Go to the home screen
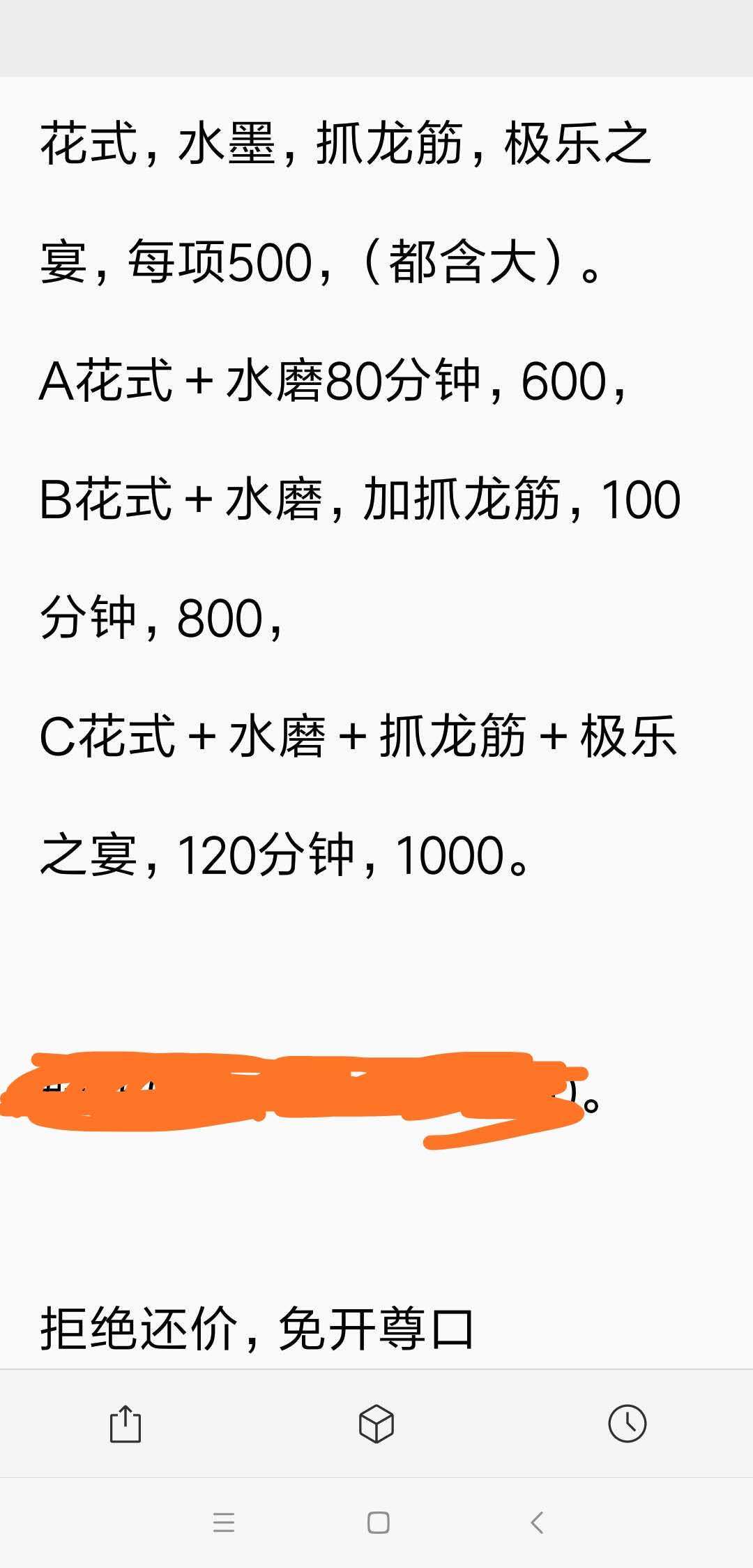753x1568 pixels. pyautogui.click(x=378, y=1523)
